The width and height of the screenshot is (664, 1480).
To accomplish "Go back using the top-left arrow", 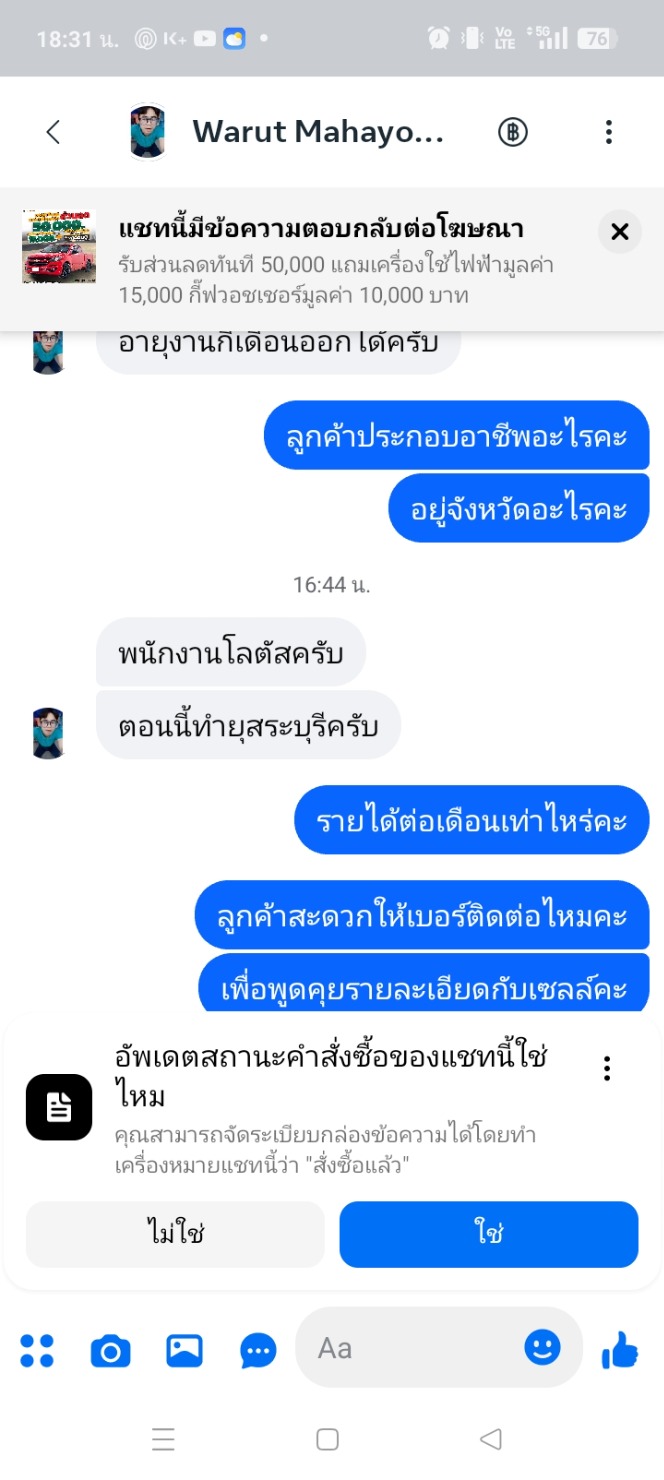I will [x=54, y=132].
